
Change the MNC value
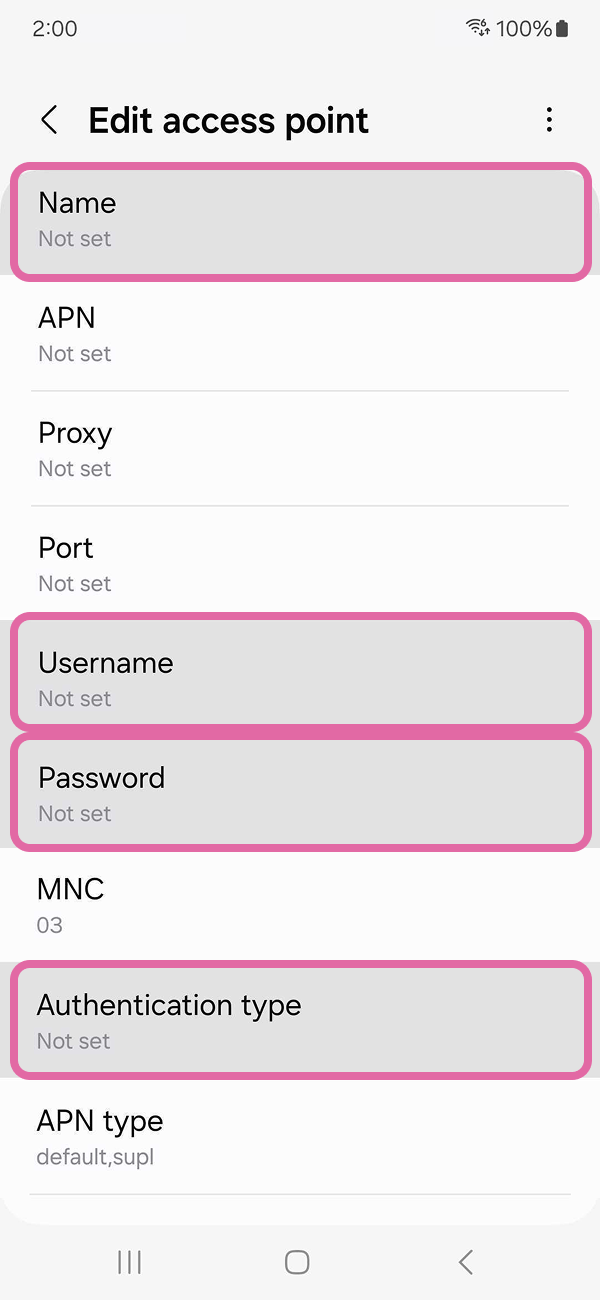point(300,906)
